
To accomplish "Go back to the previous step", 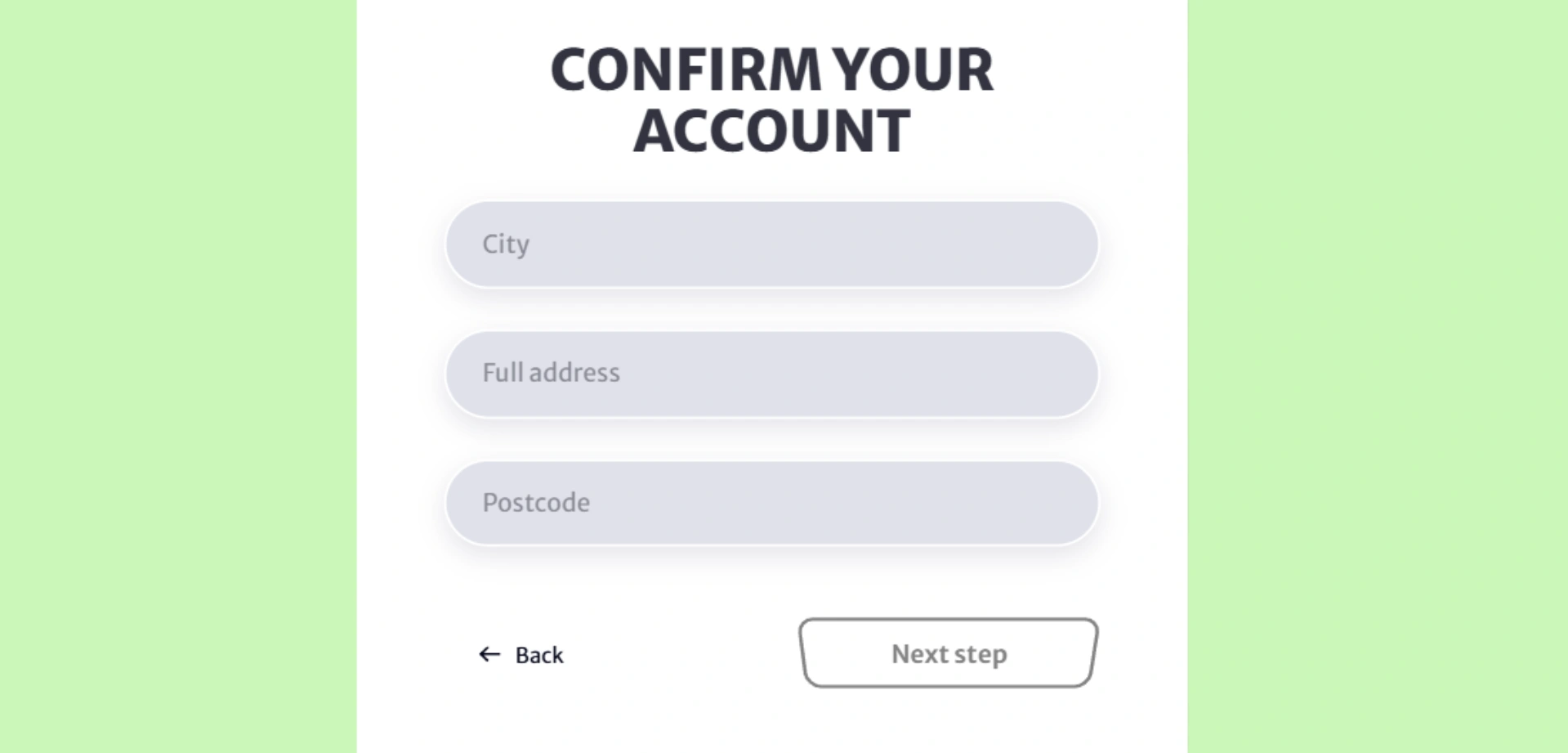I will click(522, 655).
